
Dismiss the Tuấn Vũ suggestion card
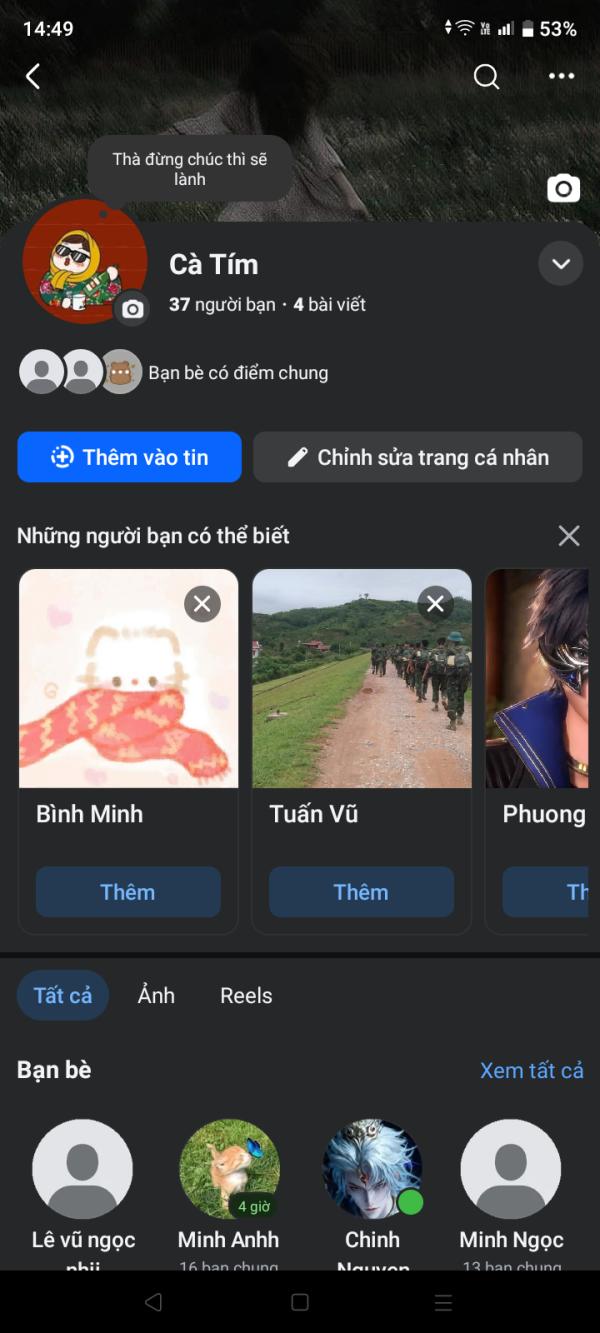click(435, 603)
